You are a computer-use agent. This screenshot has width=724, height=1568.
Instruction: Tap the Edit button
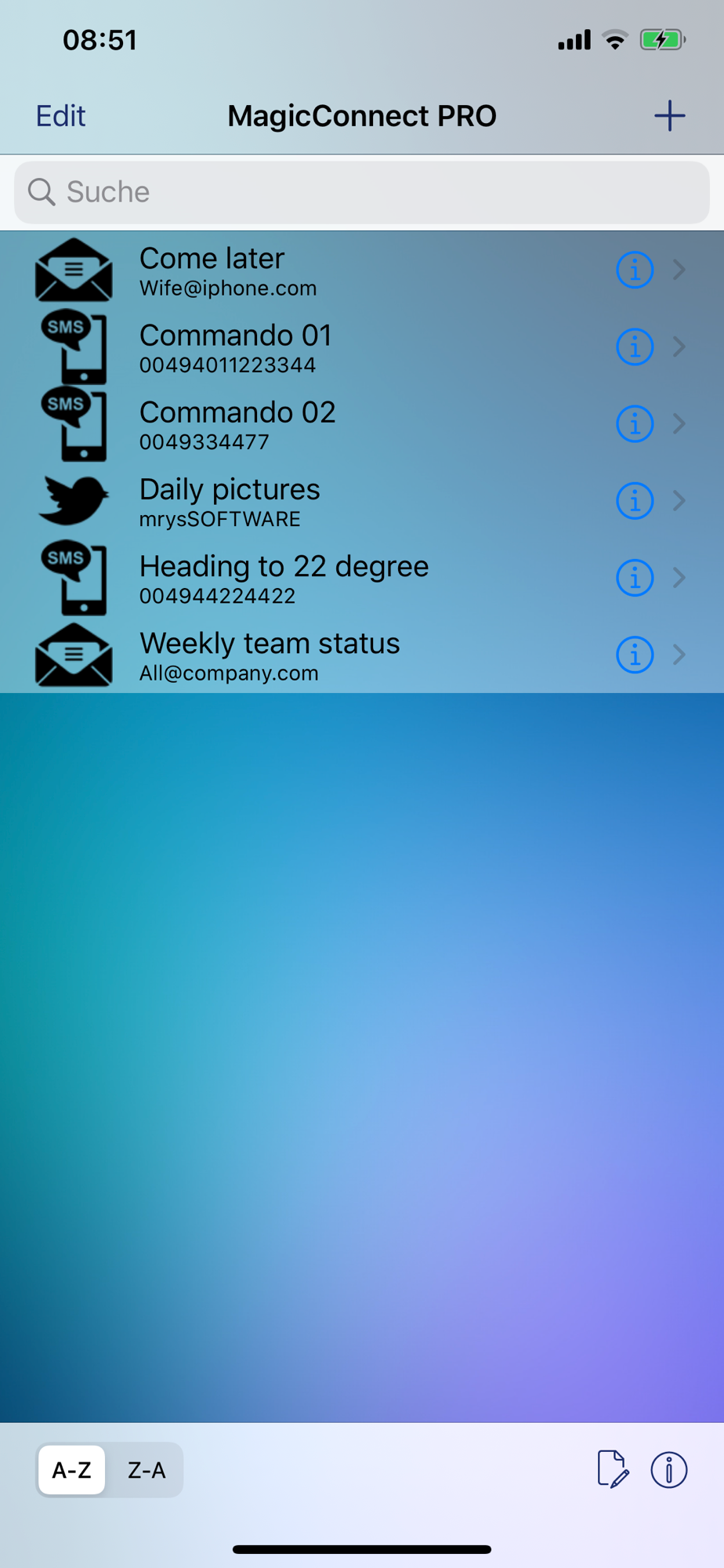pyautogui.click(x=60, y=116)
